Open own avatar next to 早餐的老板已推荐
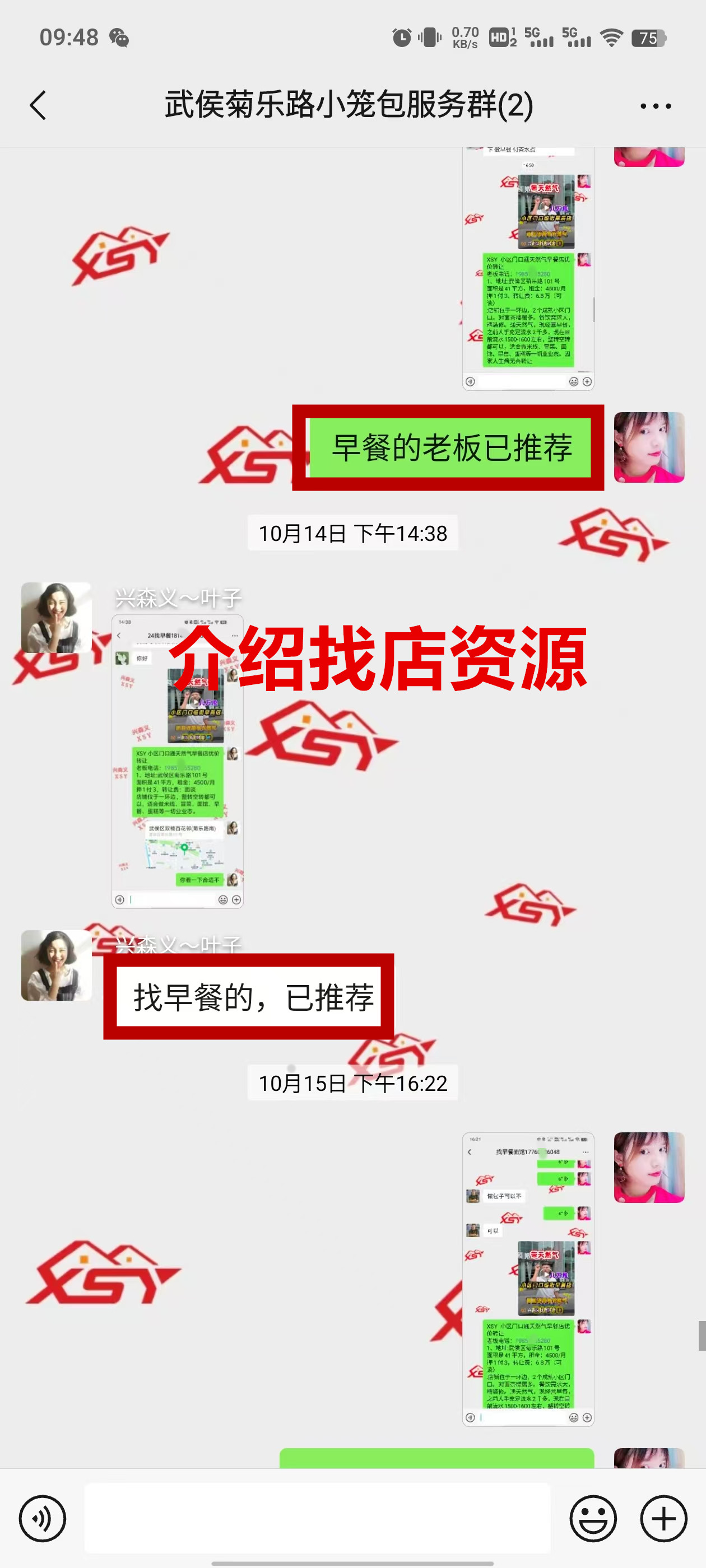Image resolution: width=706 pixels, height=1568 pixels. [x=649, y=447]
